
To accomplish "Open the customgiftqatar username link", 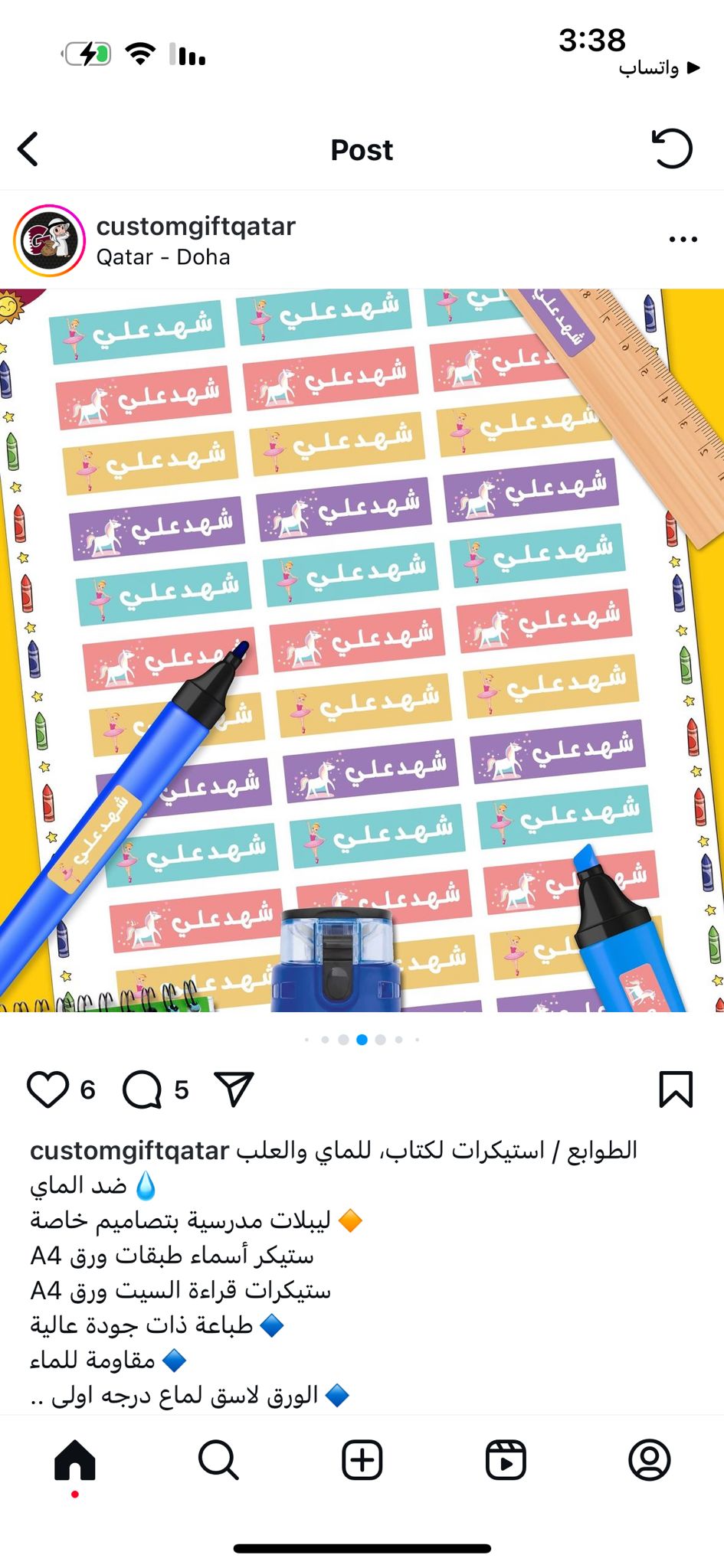I will tap(196, 226).
